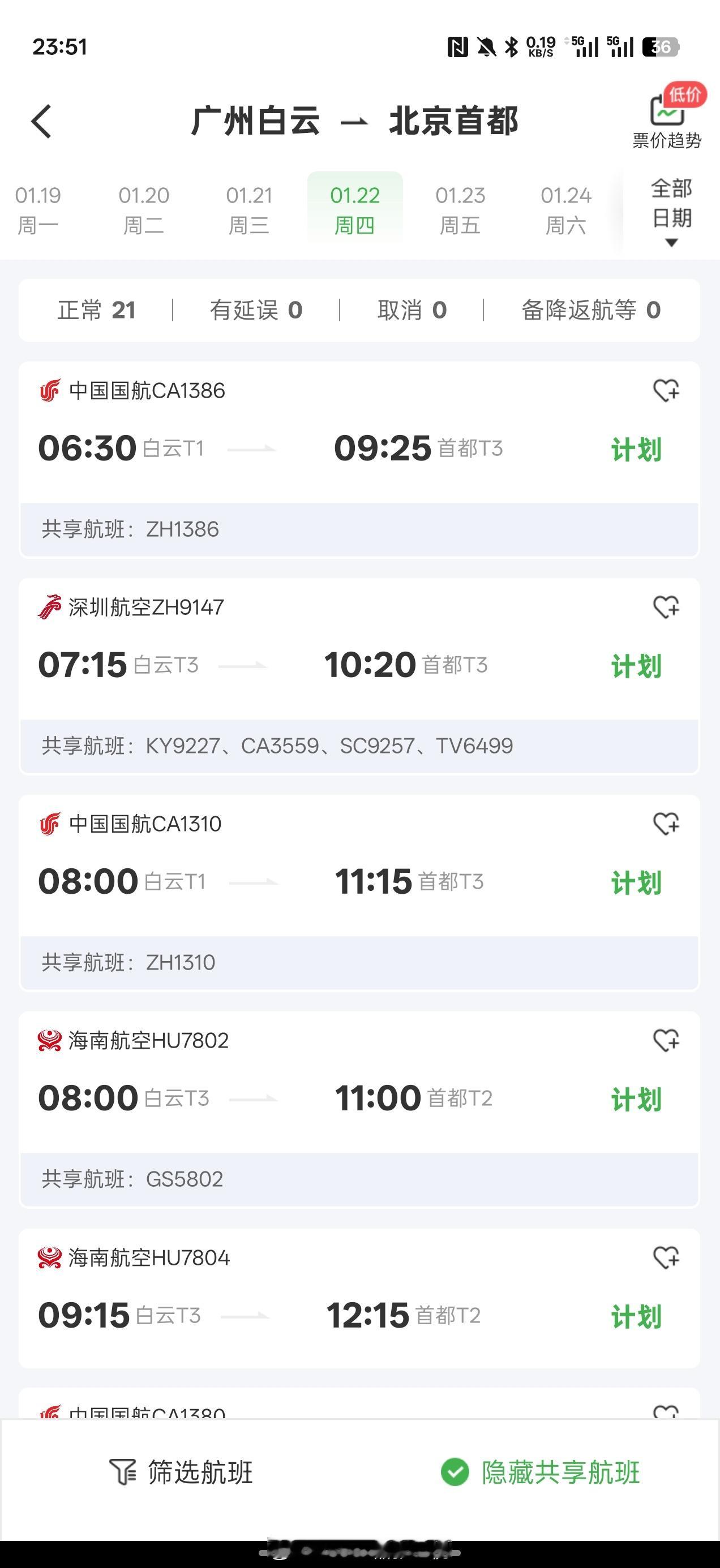Image resolution: width=720 pixels, height=1568 pixels.
Task: Select the Shenzhen Airlines logo for ZH9147
Action: point(52,606)
